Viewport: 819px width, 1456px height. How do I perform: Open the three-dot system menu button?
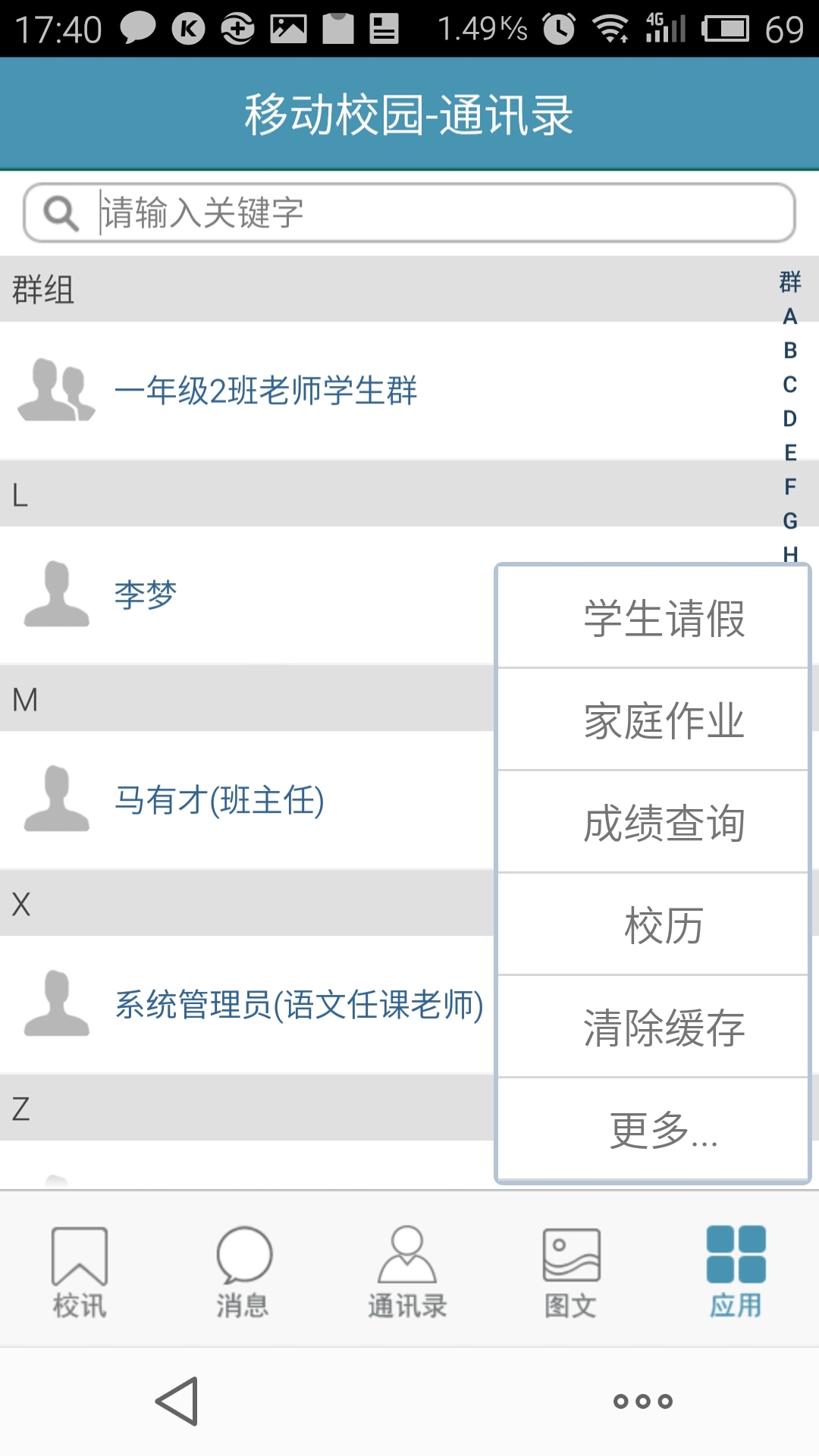(x=643, y=1401)
